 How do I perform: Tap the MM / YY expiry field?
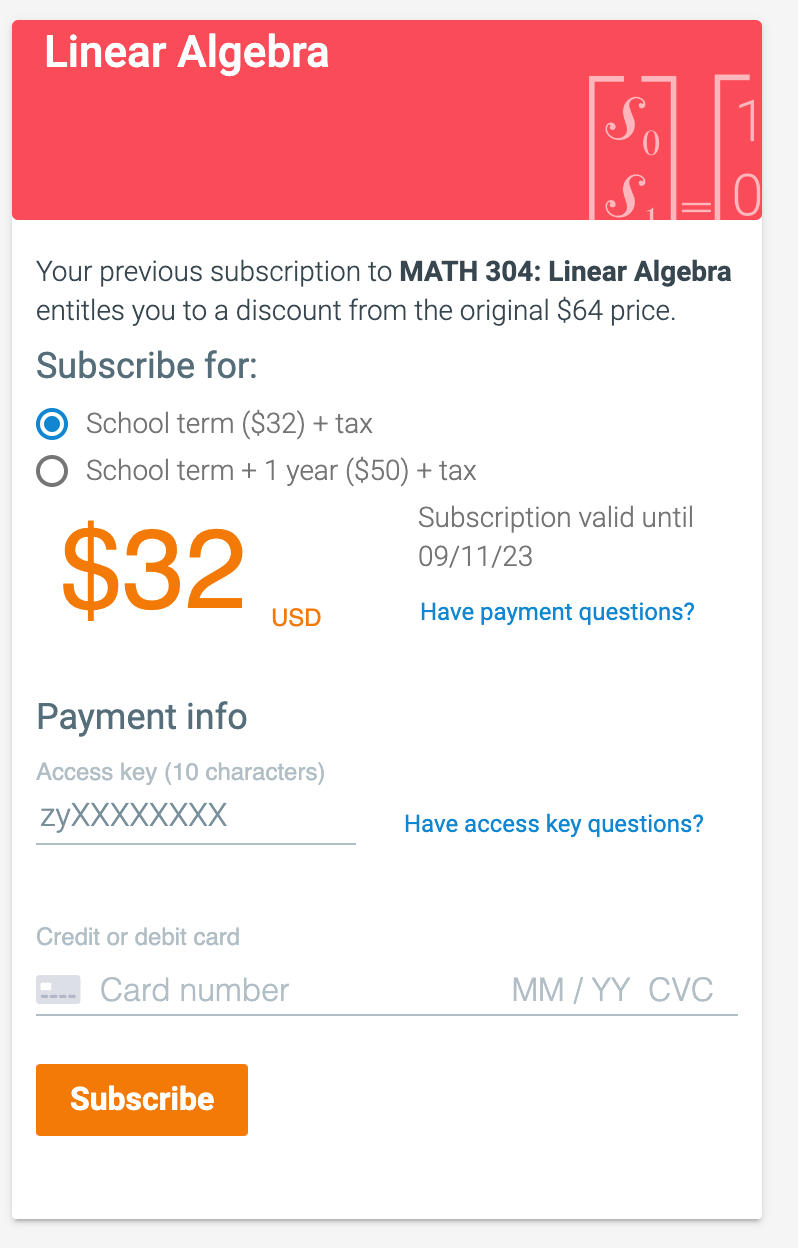pos(570,990)
